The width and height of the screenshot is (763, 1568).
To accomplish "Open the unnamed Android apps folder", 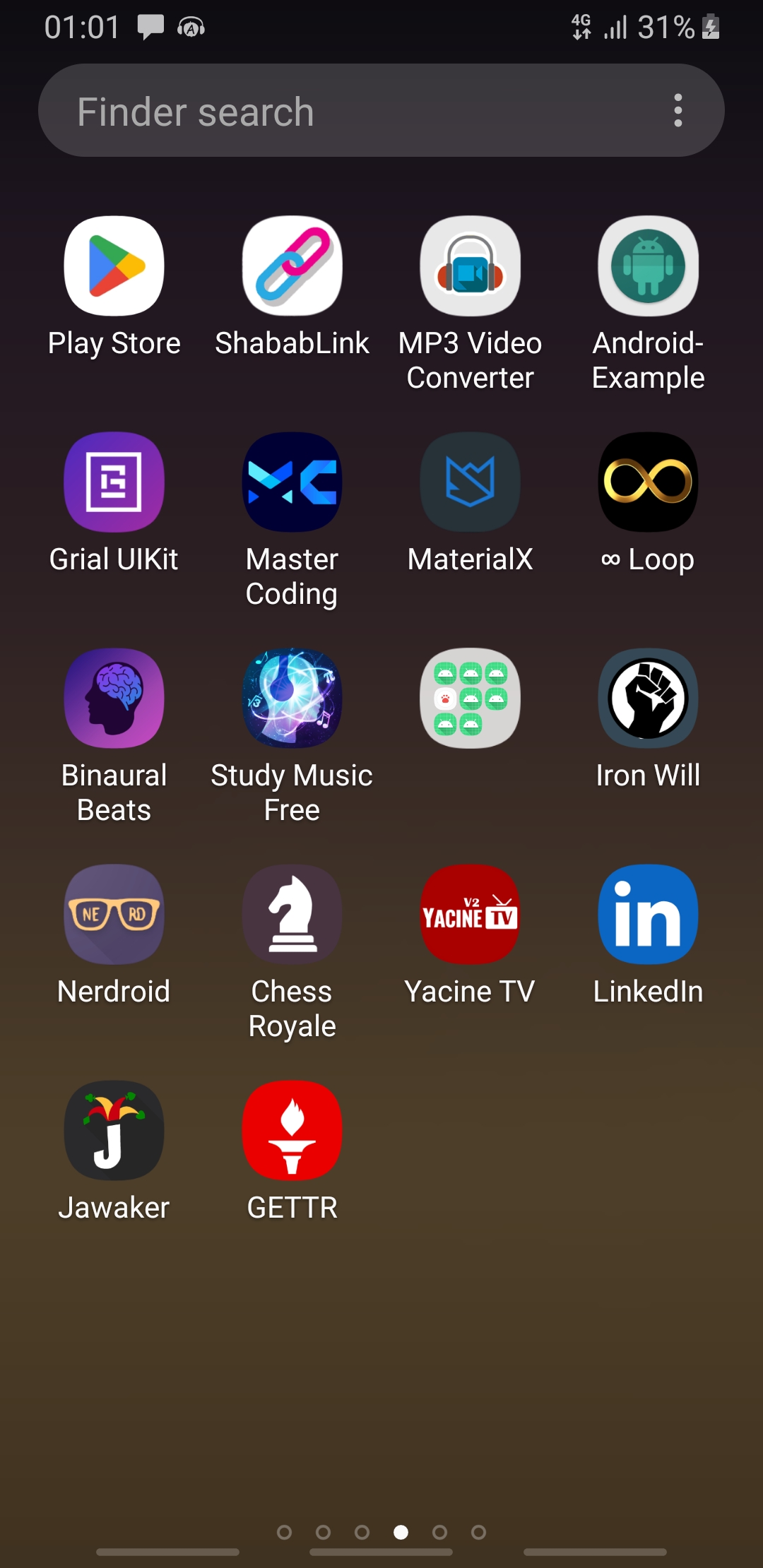I will [471, 699].
